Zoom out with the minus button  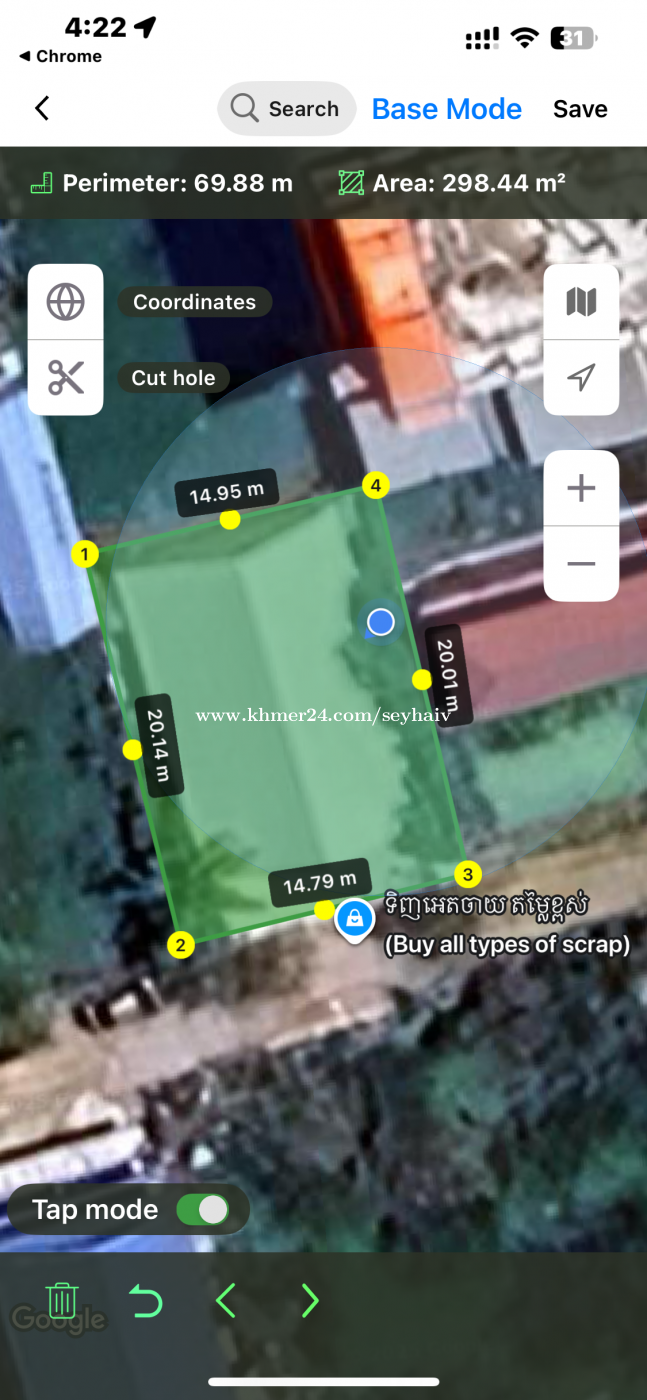[x=581, y=563]
